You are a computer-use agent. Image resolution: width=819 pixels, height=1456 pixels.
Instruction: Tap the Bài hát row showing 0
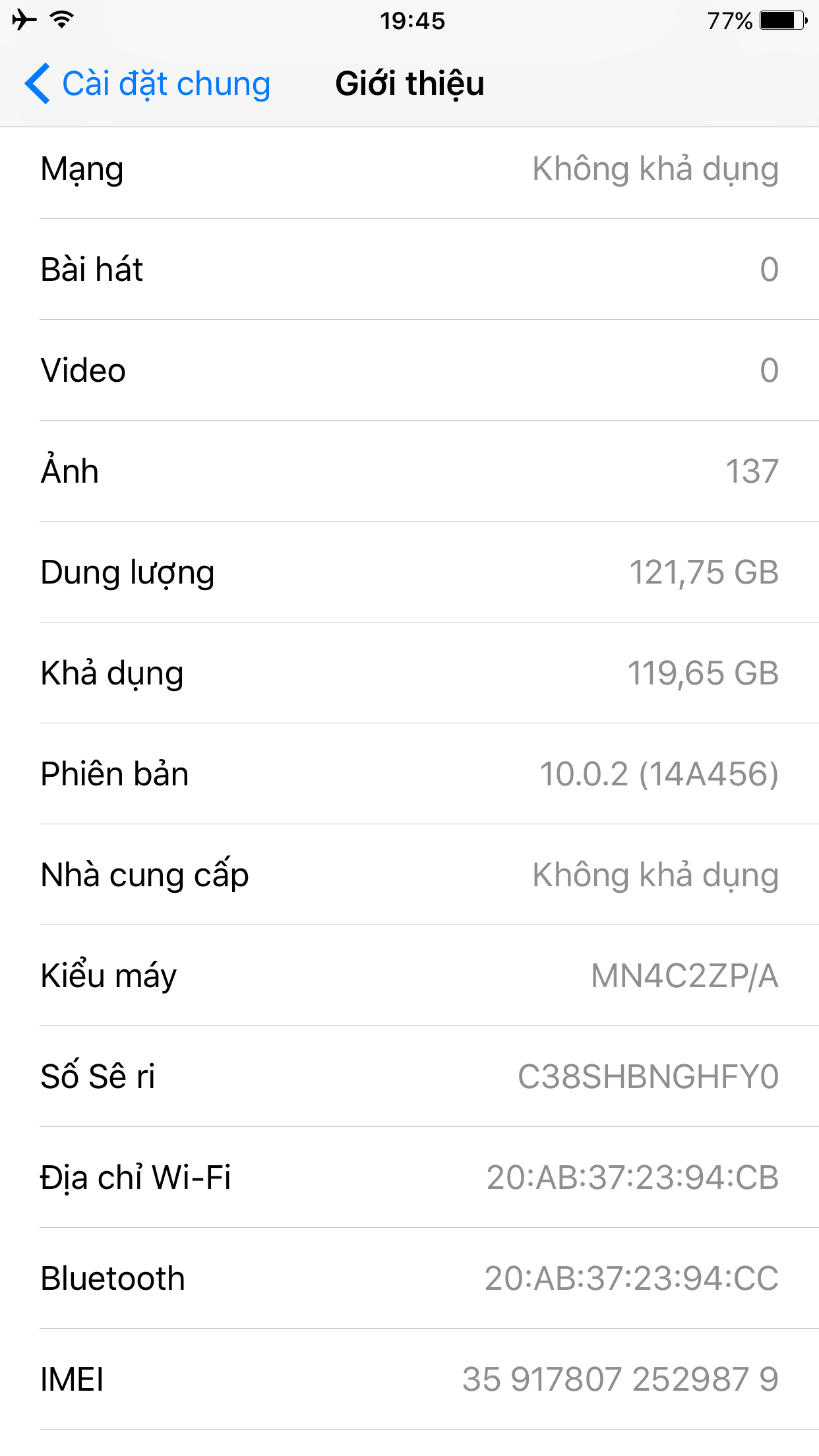click(x=409, y=270)
